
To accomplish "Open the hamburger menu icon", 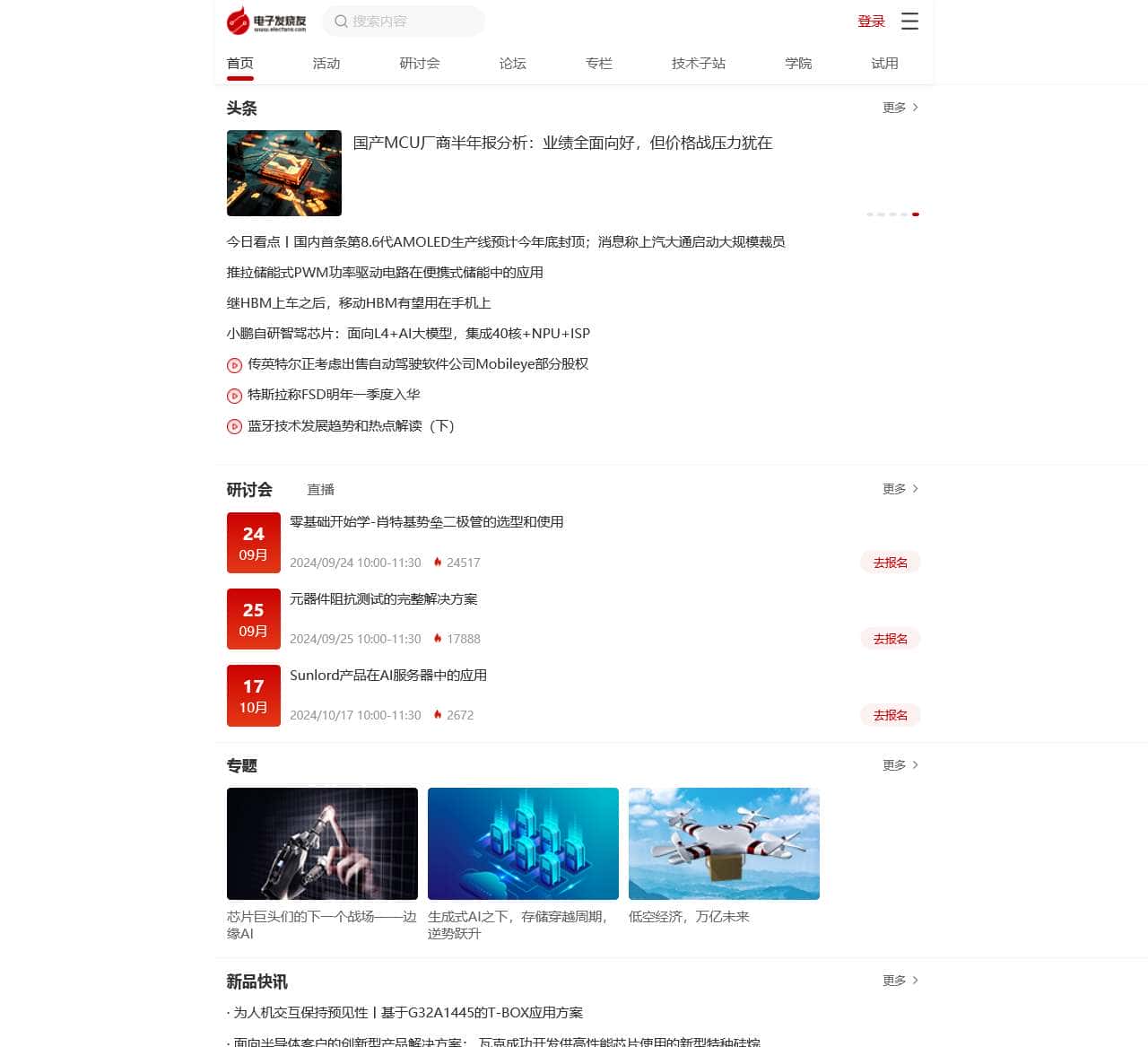I will pyautogui.click(x=909, y=22).
